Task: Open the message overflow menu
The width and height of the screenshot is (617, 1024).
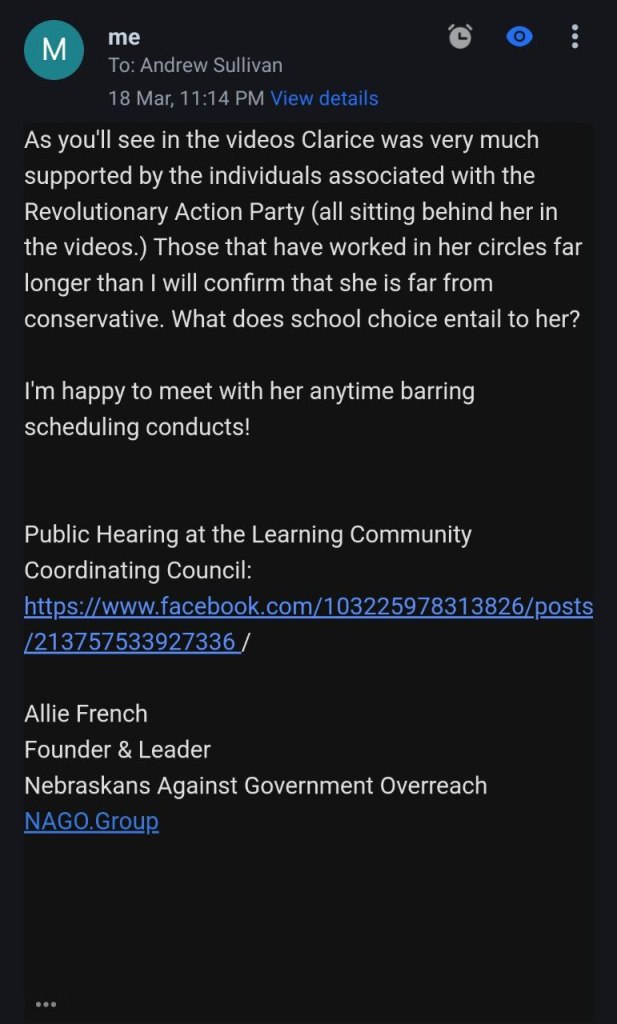Action: coord(575,38)
